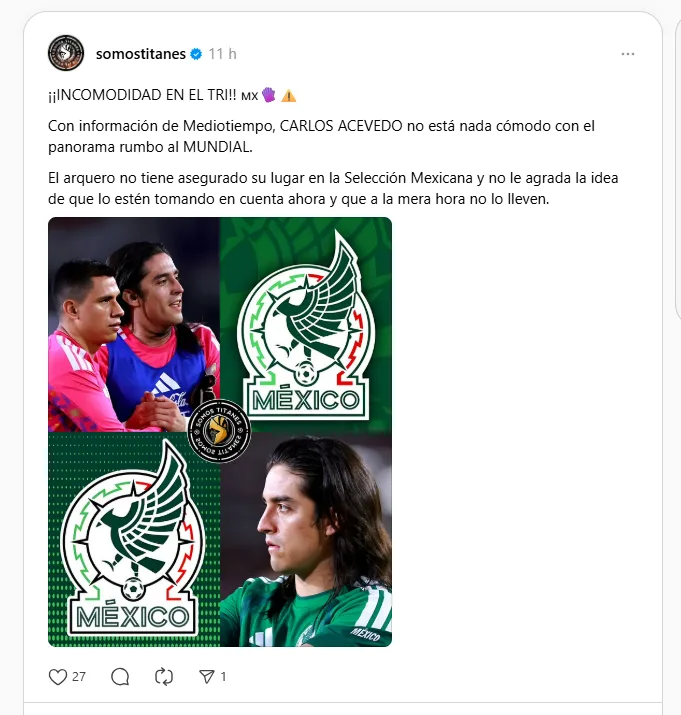Viewport: 681px width, 715px height.
Task: Like the somostitanes post
Action: pyautogui.click(x=59, y=677)
